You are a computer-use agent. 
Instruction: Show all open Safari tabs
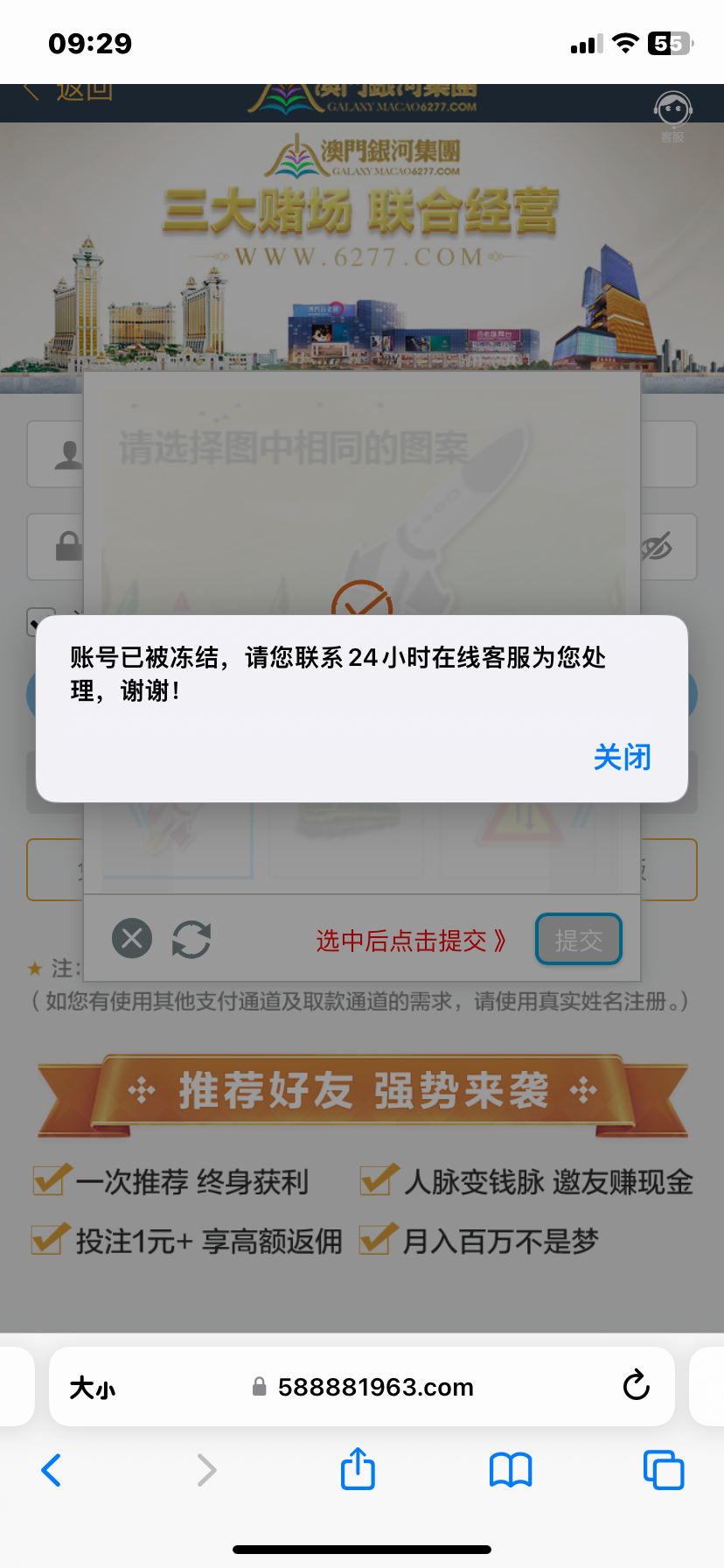pos(663,1470)
